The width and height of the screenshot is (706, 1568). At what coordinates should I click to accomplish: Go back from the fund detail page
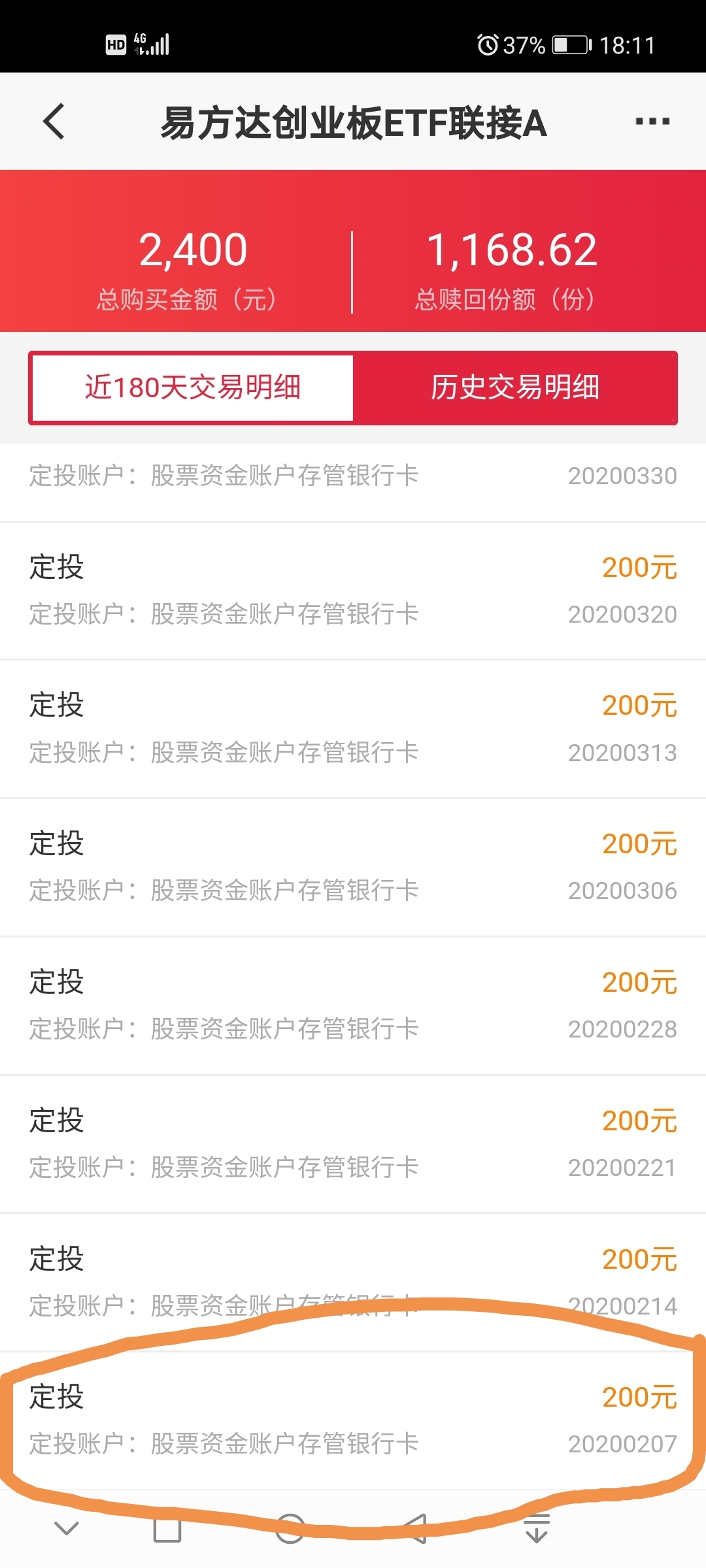click(x=54, y=122)
